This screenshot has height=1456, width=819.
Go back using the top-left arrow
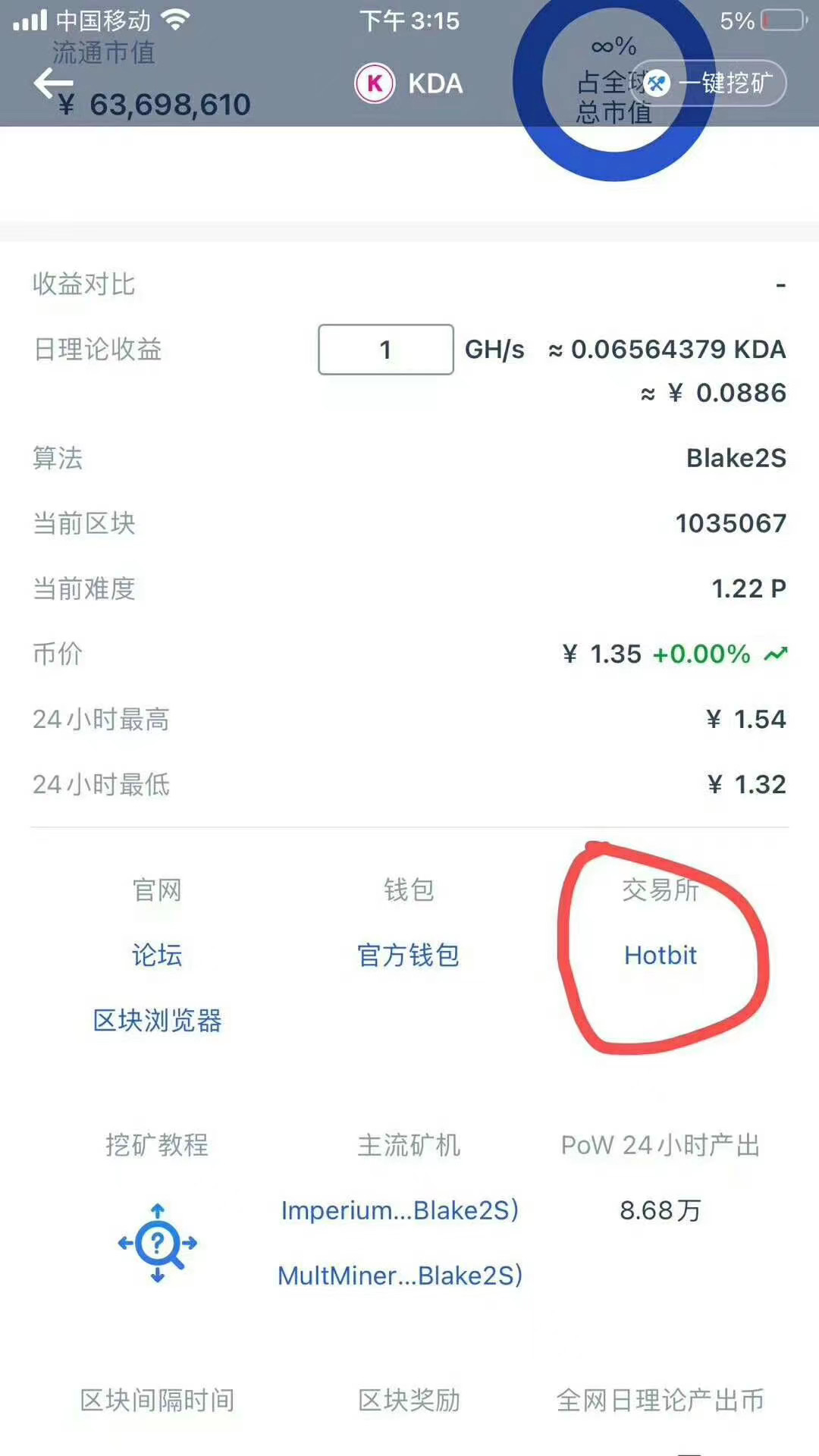point(53,83)
